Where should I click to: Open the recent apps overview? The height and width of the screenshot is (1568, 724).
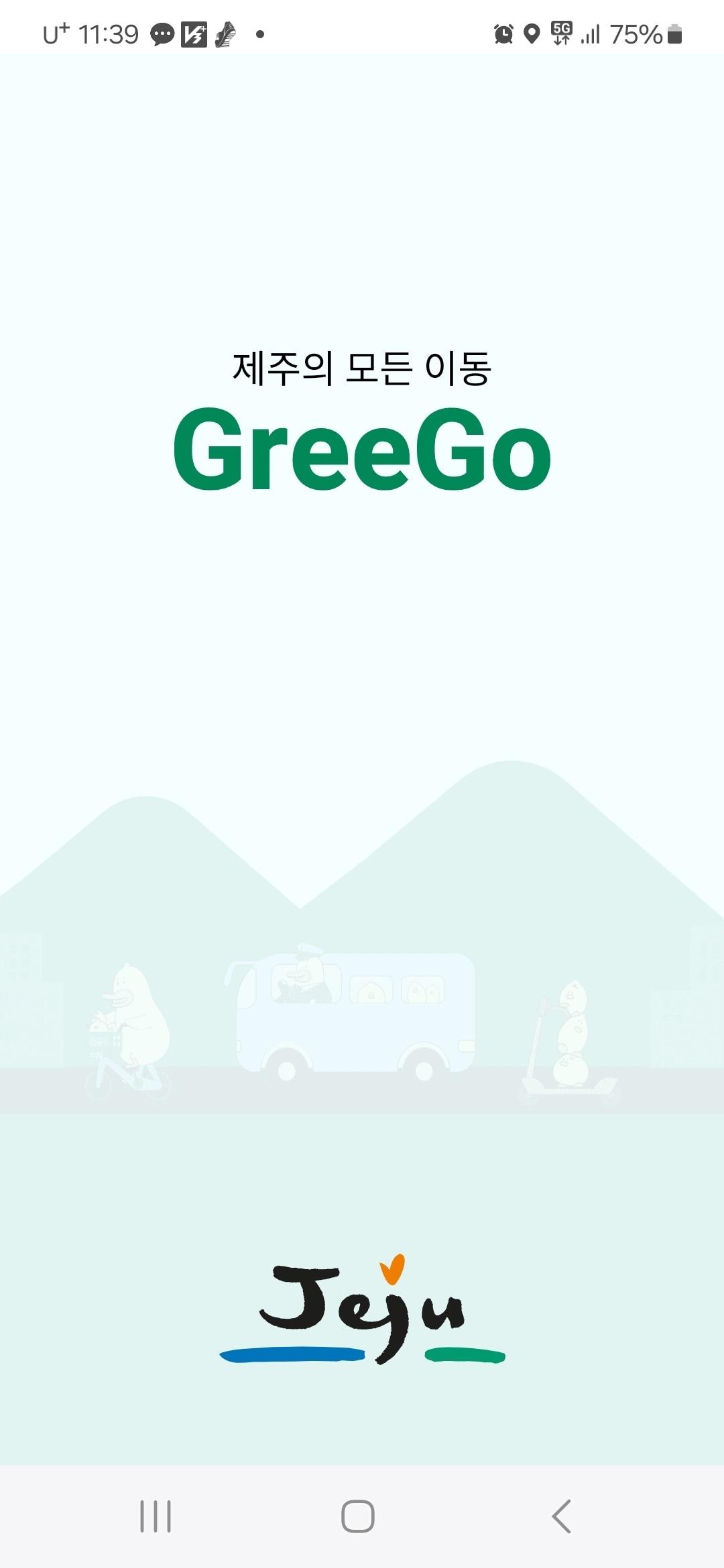point(156,1516)
